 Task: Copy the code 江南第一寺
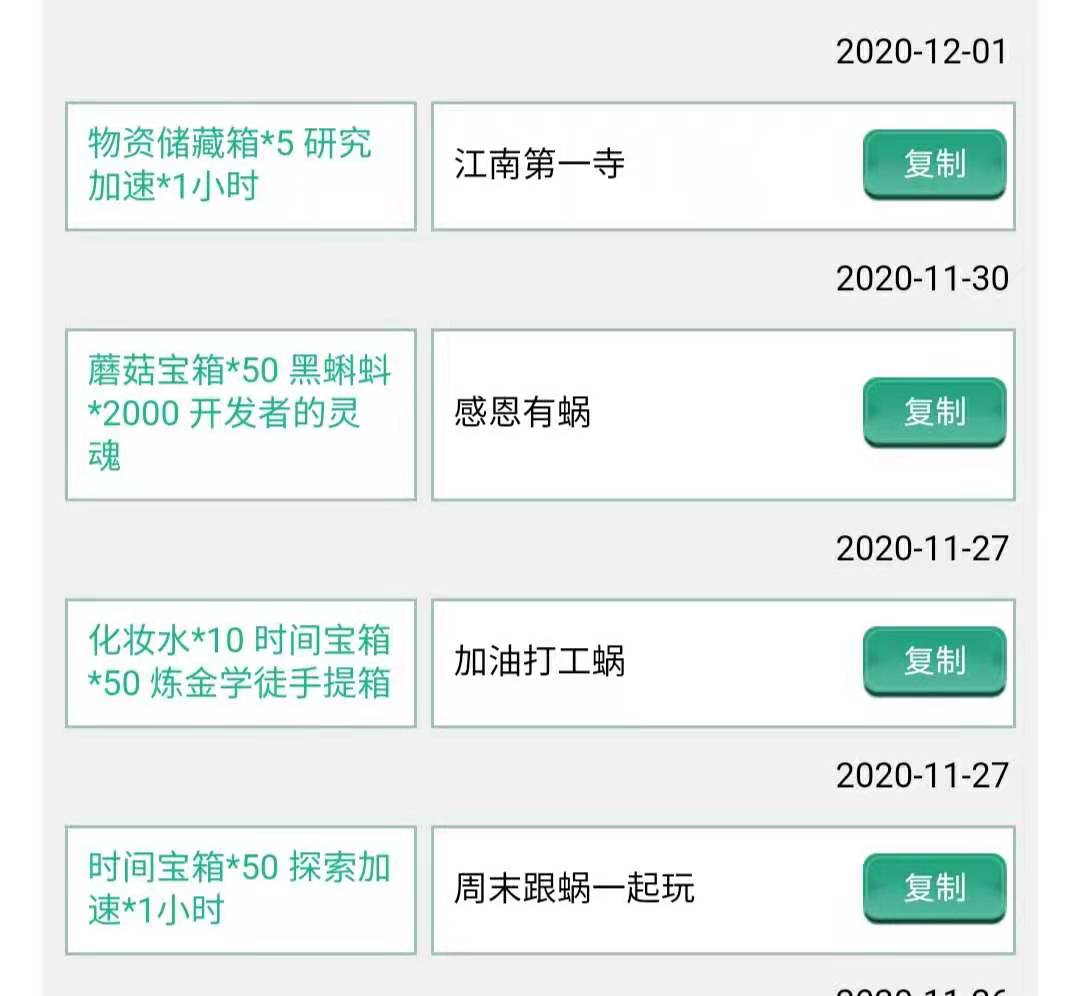934,164
